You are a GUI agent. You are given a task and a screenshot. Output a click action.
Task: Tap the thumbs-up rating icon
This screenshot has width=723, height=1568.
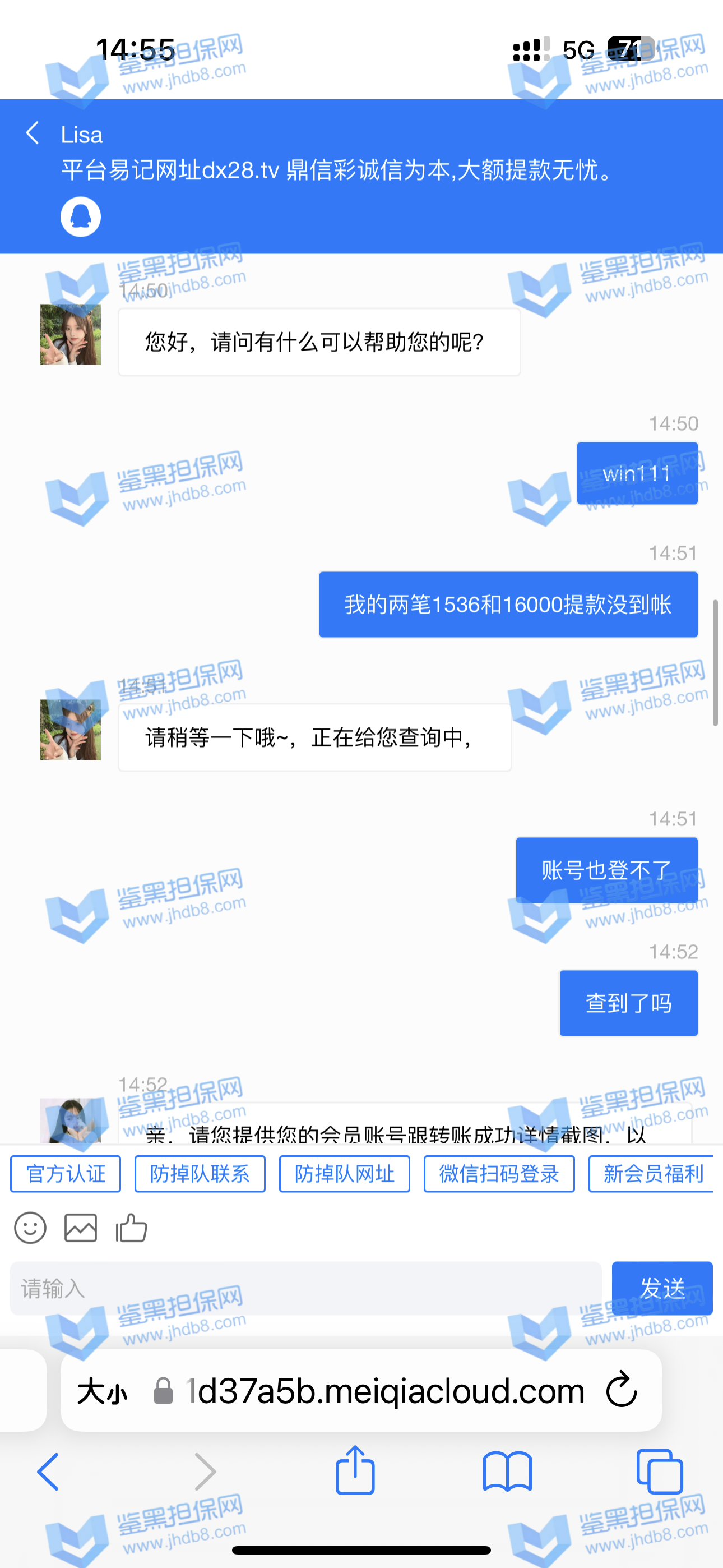(132, 1228)
